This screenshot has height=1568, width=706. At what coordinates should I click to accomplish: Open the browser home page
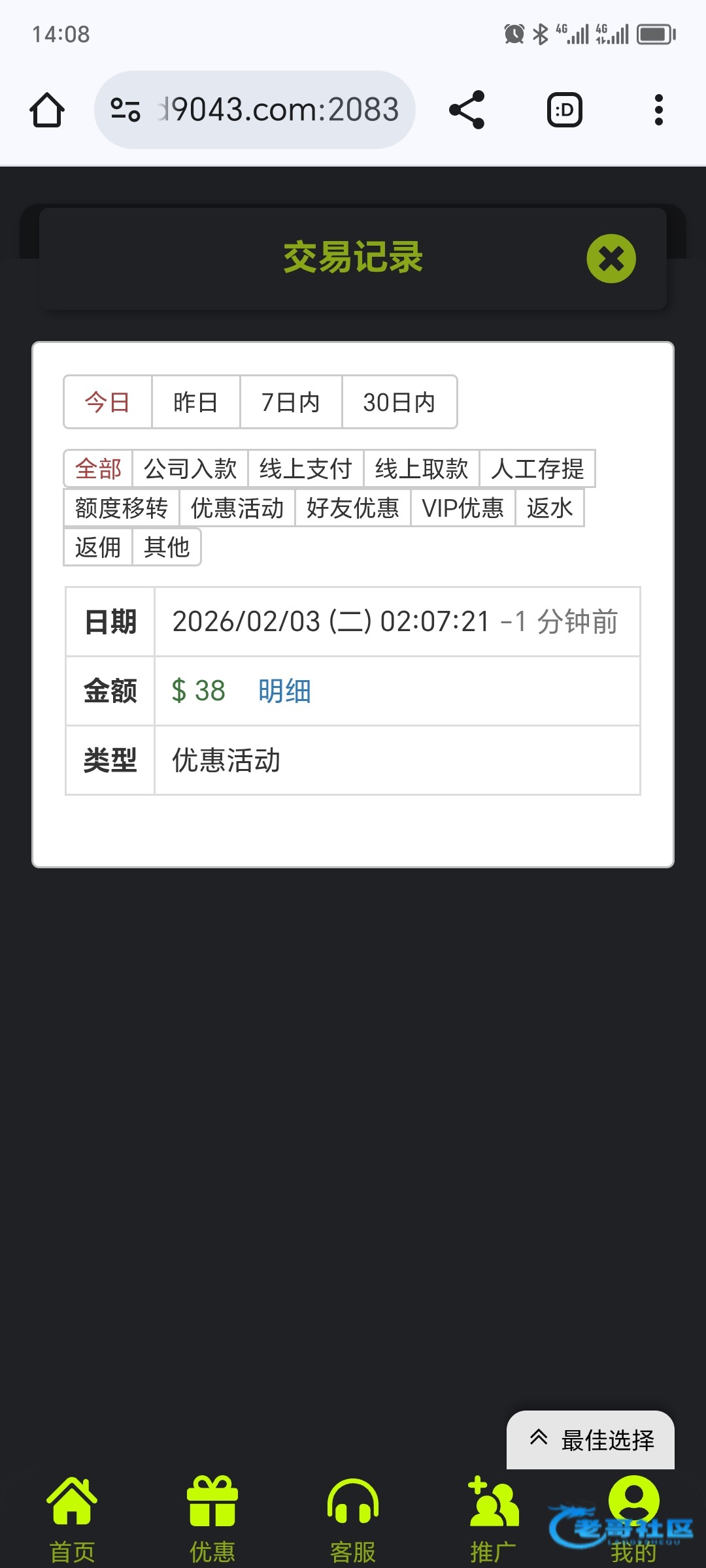pyautogui.click(x=47, y=110)
